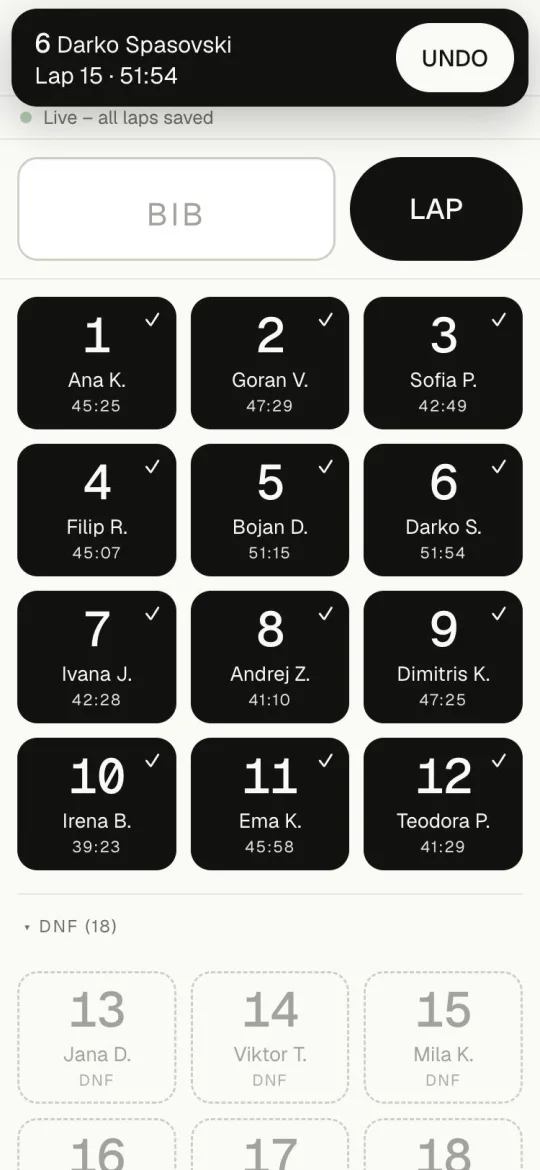Log a lap for bib 9 Dimitris K.

pyautogui.click(x=443, y=657)
